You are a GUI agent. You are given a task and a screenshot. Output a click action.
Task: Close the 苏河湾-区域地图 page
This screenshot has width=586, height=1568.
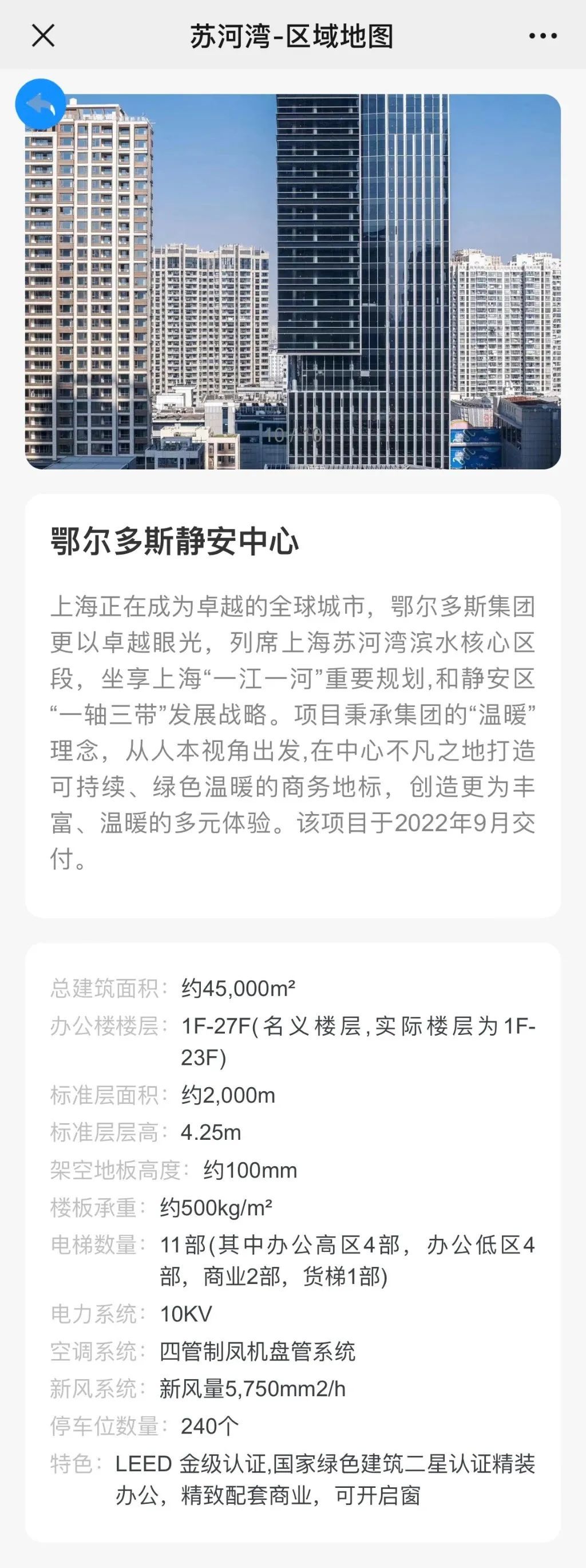point(43,35)
